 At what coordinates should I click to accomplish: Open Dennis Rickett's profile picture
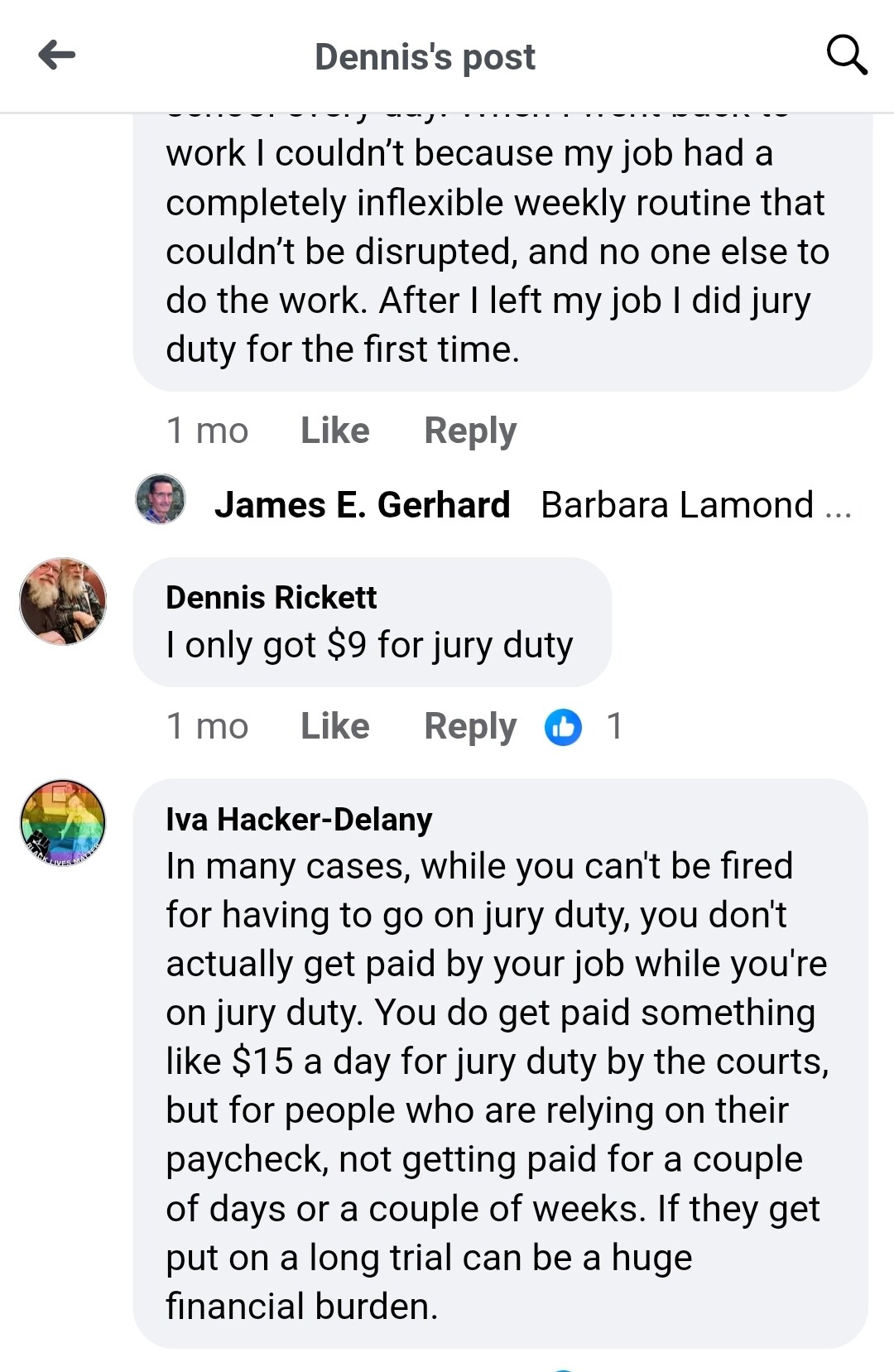tap(63, 601)
